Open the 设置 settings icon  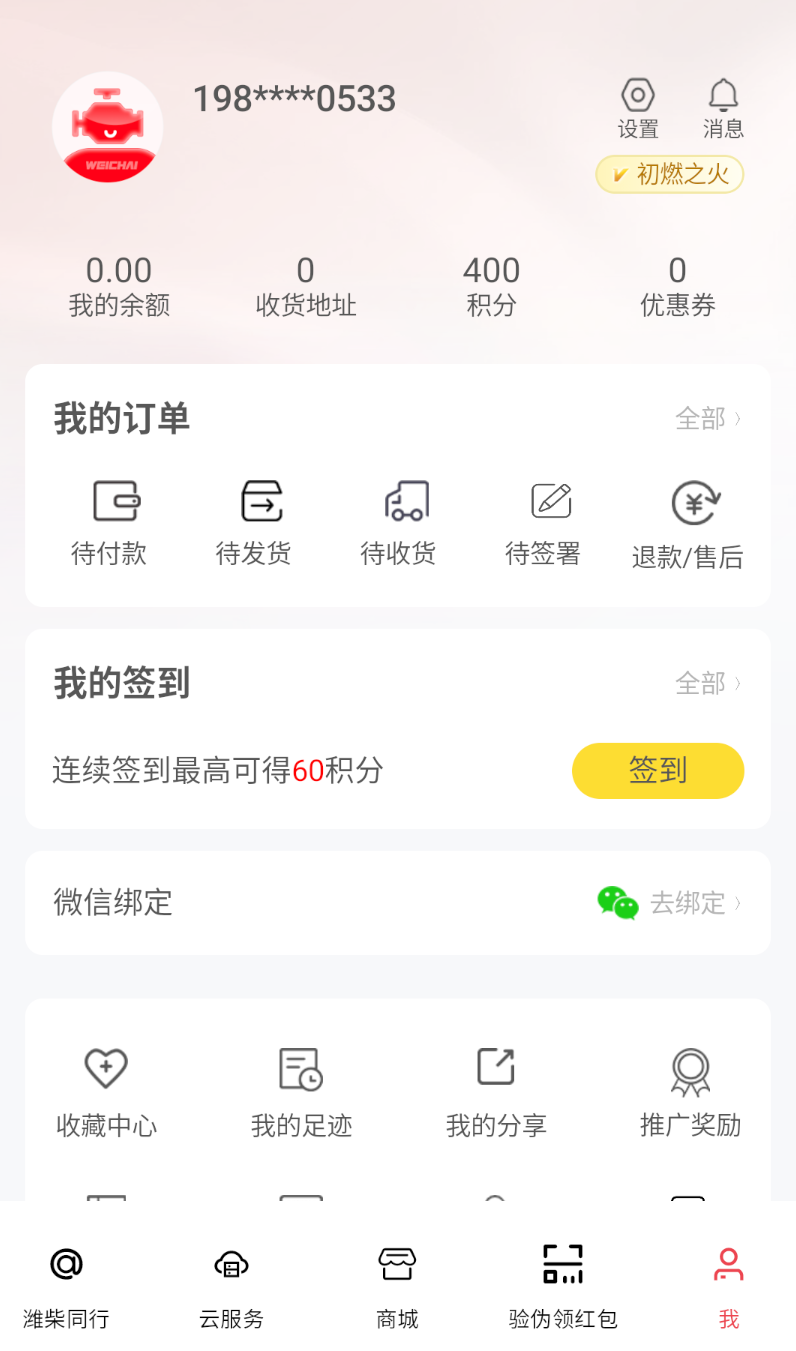coord(637,108)
